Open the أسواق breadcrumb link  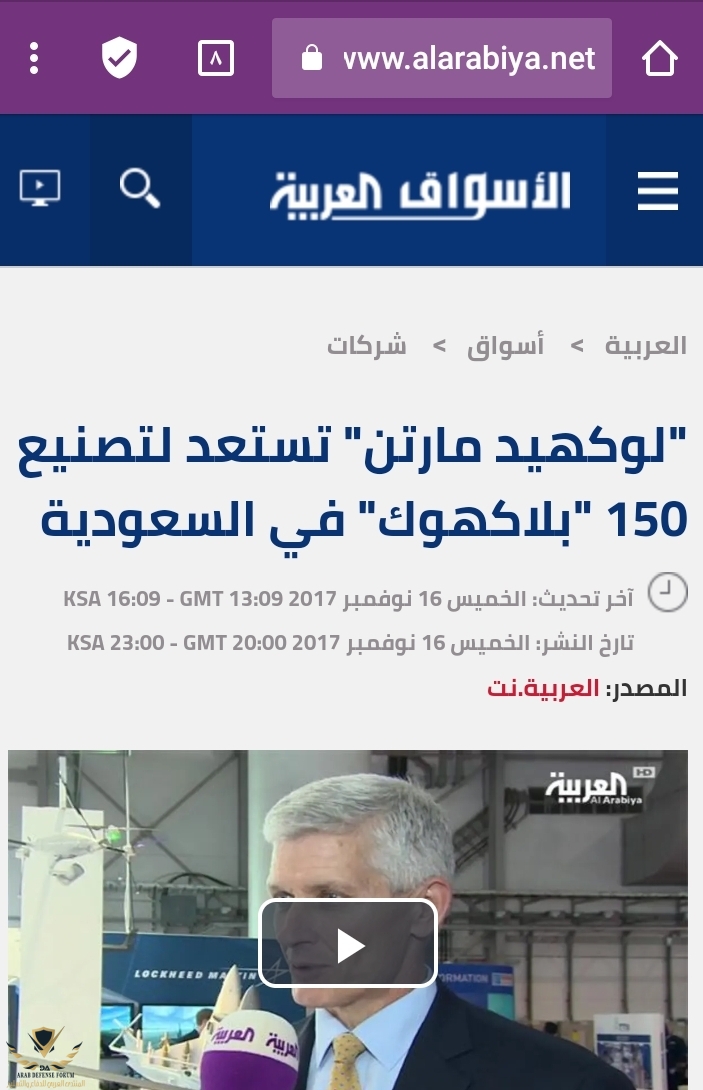(x=506, y=346)
